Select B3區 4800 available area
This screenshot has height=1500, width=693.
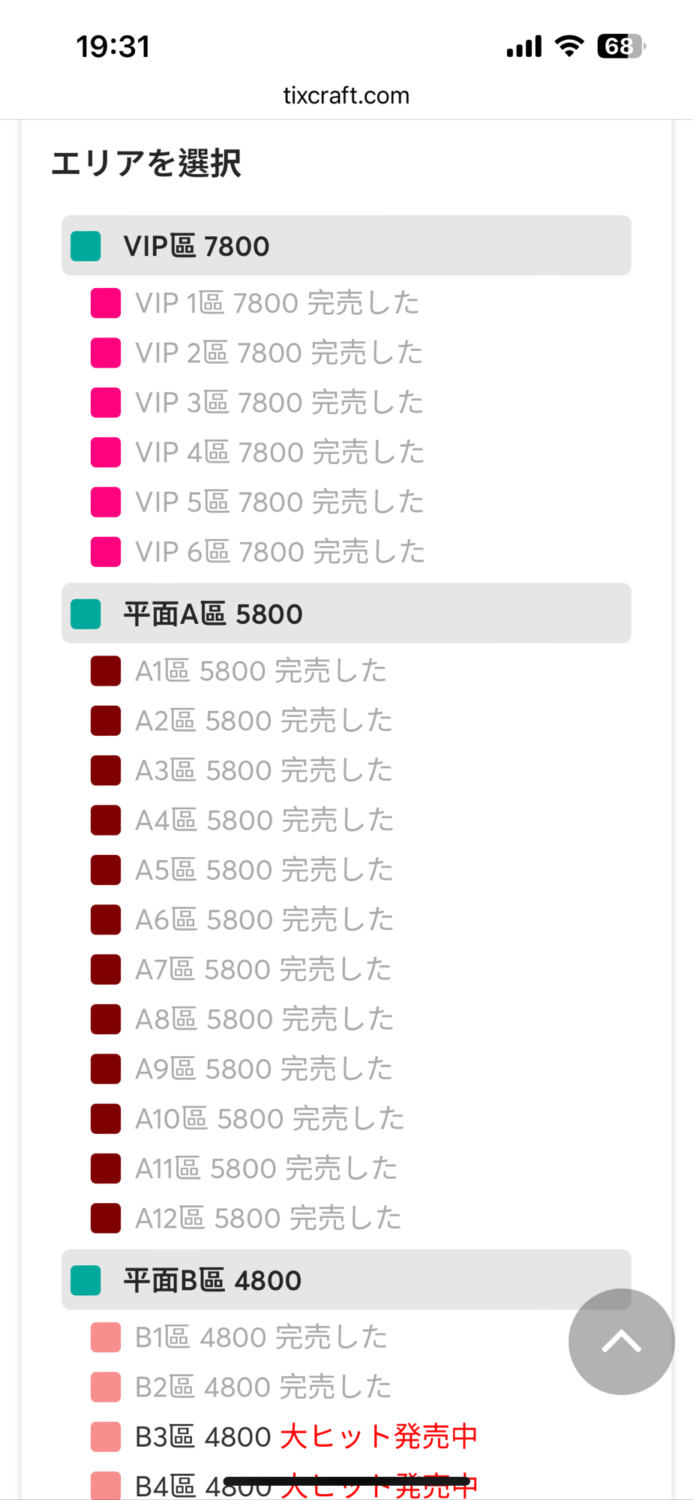(x=305, y=1437)
